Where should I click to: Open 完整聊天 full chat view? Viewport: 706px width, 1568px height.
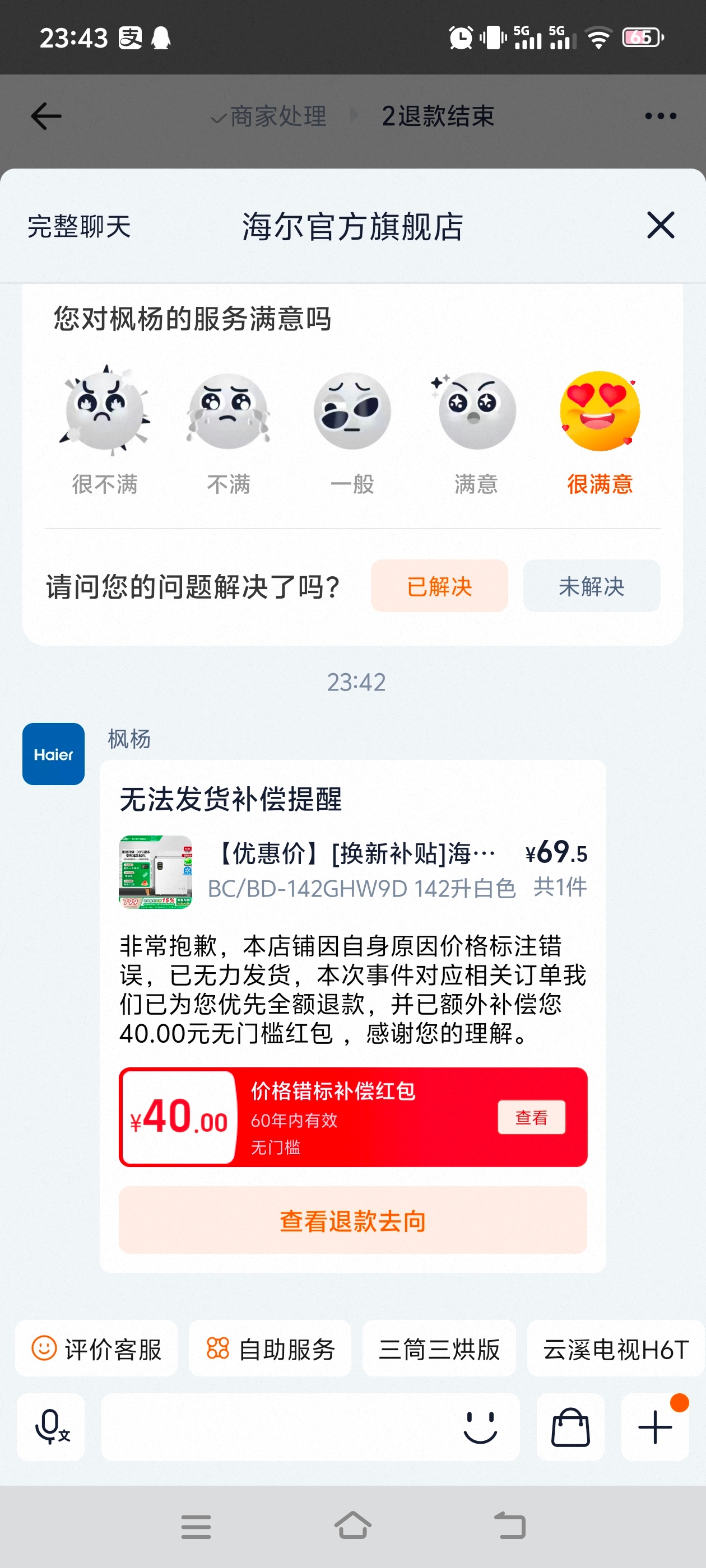79,226
